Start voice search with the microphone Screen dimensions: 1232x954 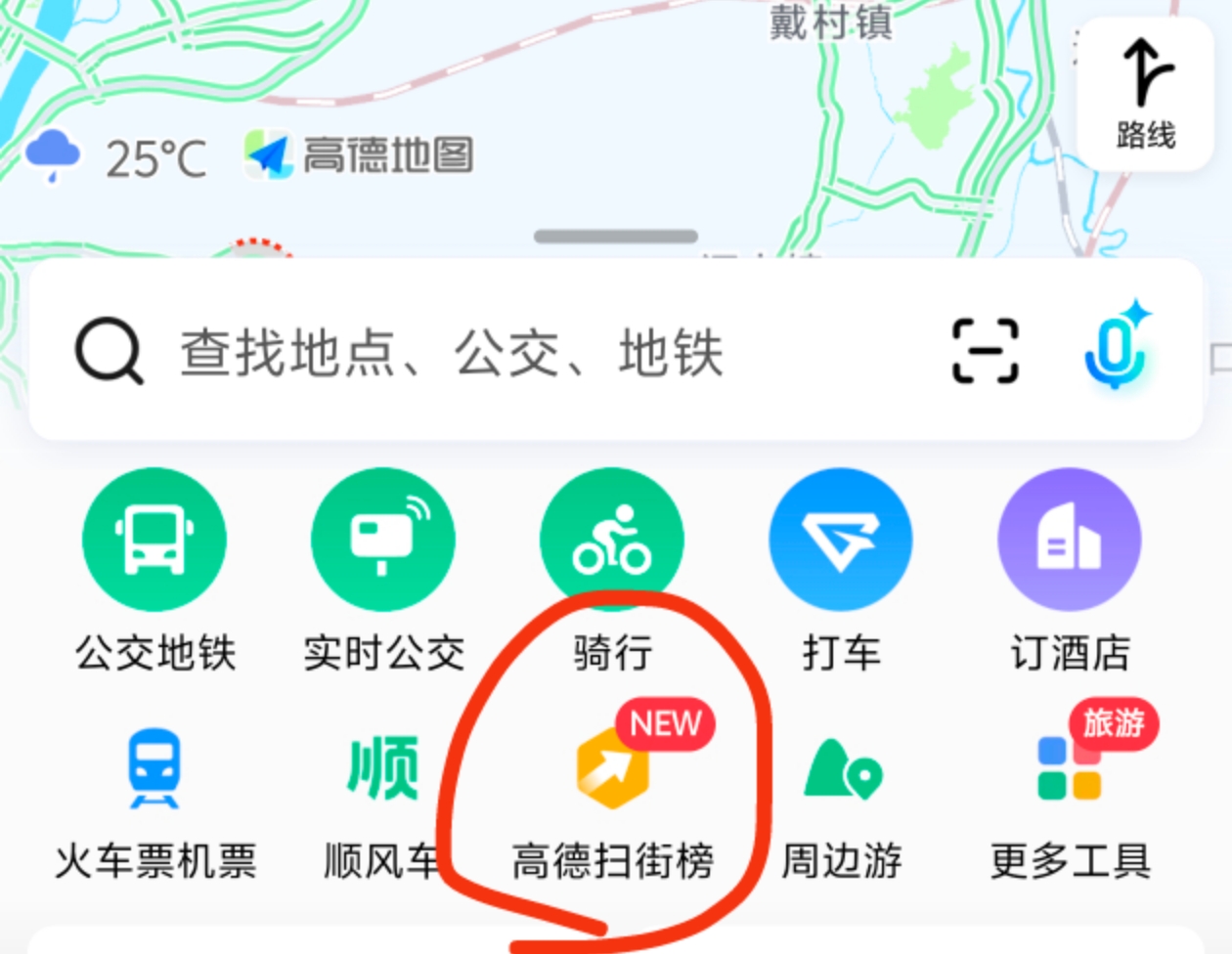[1117, 349]
